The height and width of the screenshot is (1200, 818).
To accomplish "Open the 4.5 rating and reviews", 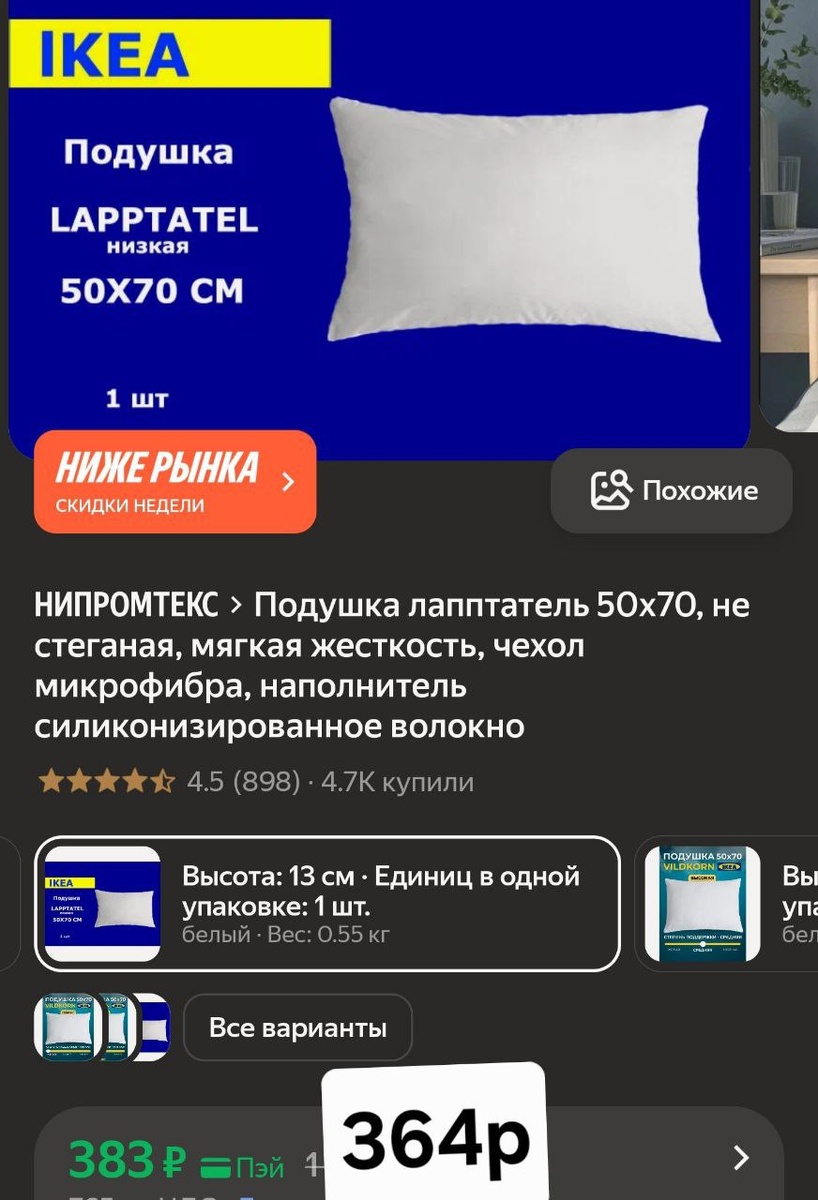I will pyautogui.click(x=255, y=782).
